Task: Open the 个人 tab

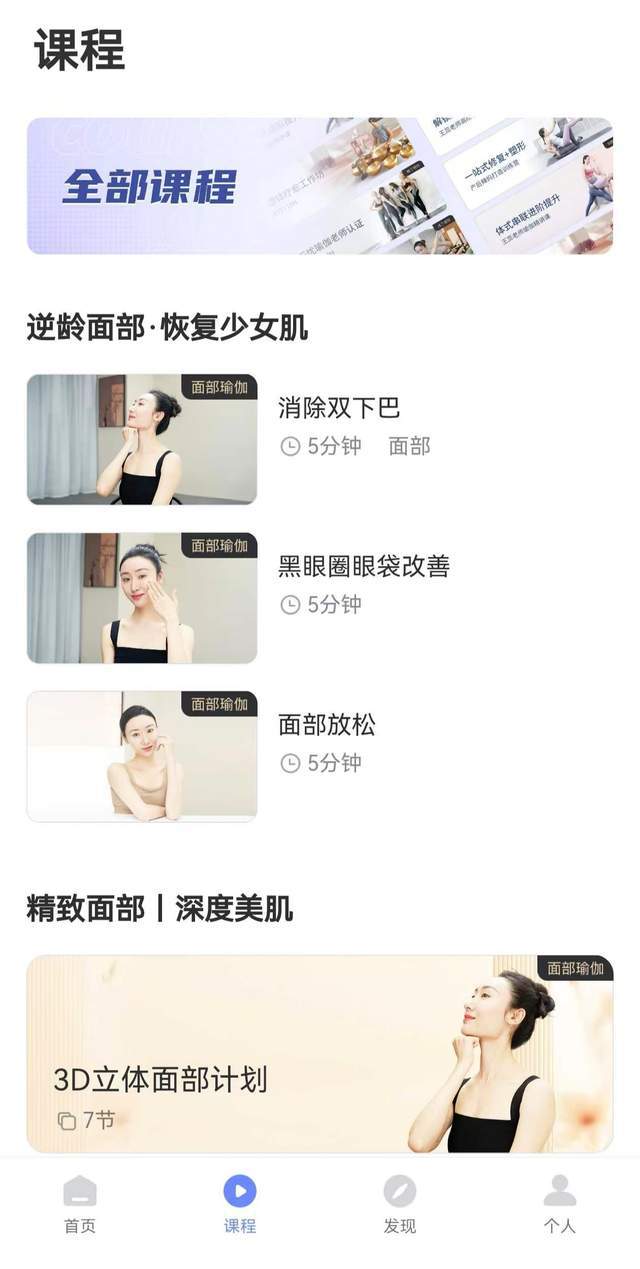Action: (559, 1204)
